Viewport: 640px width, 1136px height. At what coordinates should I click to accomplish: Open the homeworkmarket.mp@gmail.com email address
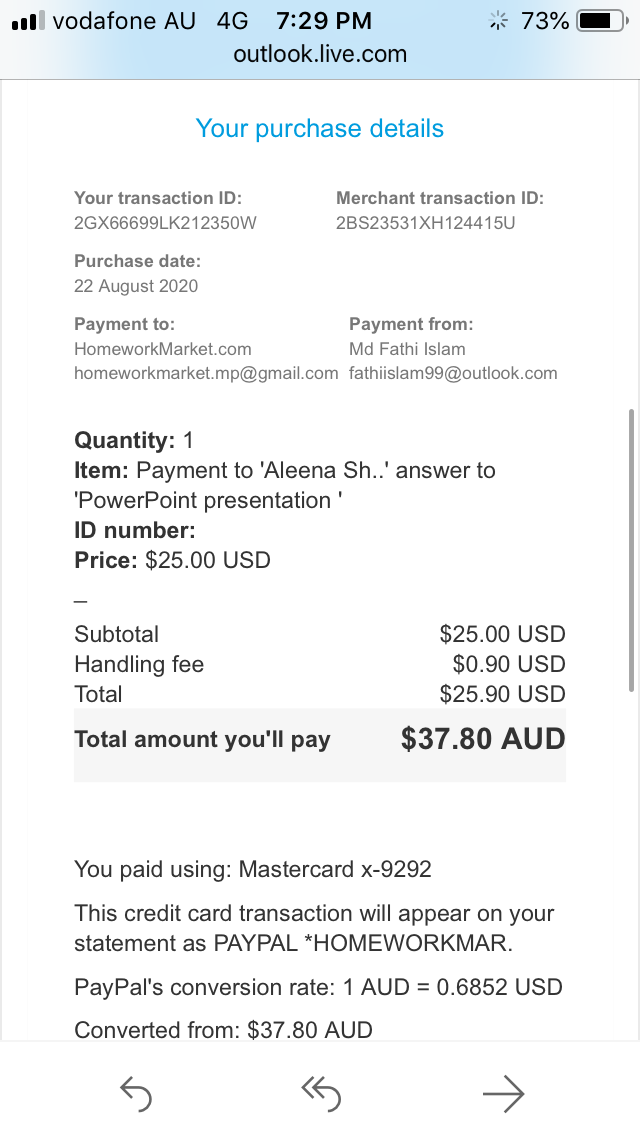[x=206, y=373]
